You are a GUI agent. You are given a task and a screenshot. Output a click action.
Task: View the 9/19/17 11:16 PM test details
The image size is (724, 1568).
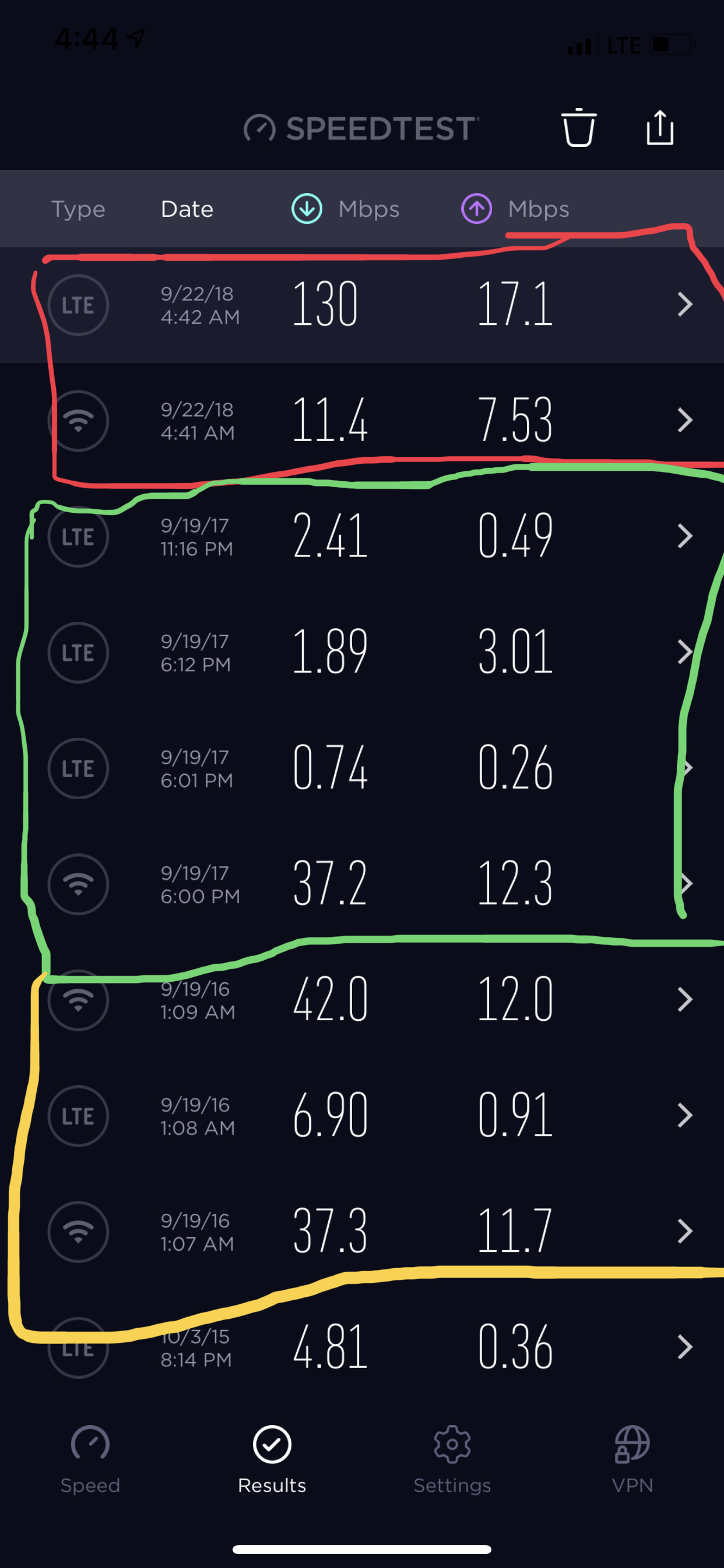(362, 536)
